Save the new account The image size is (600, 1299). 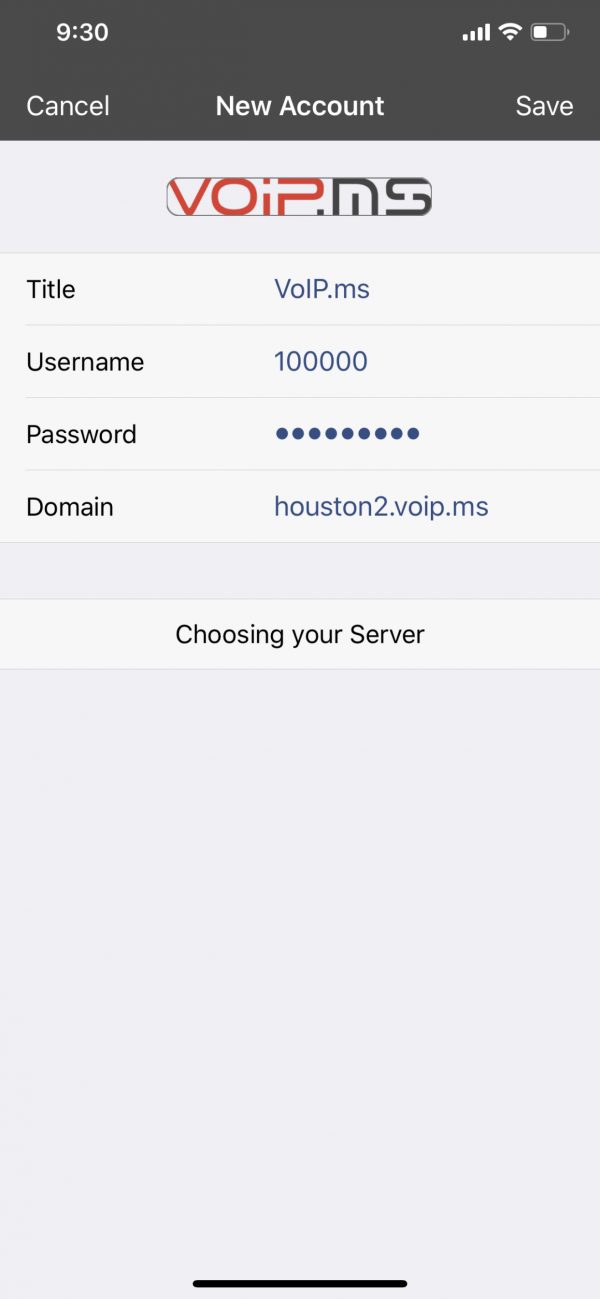click(544, 106)
